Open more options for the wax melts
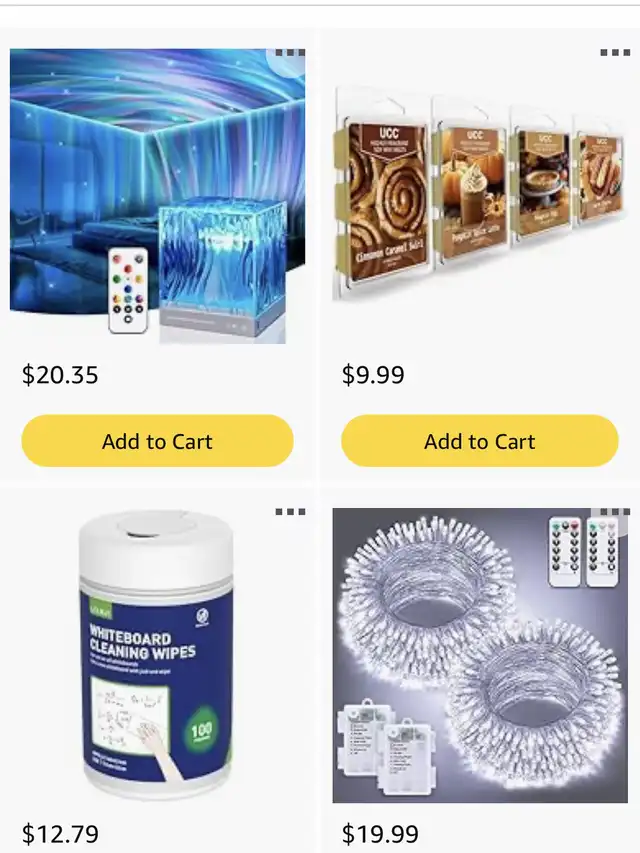640x853 pixels. pyautogui.click(x=614, y=53)
